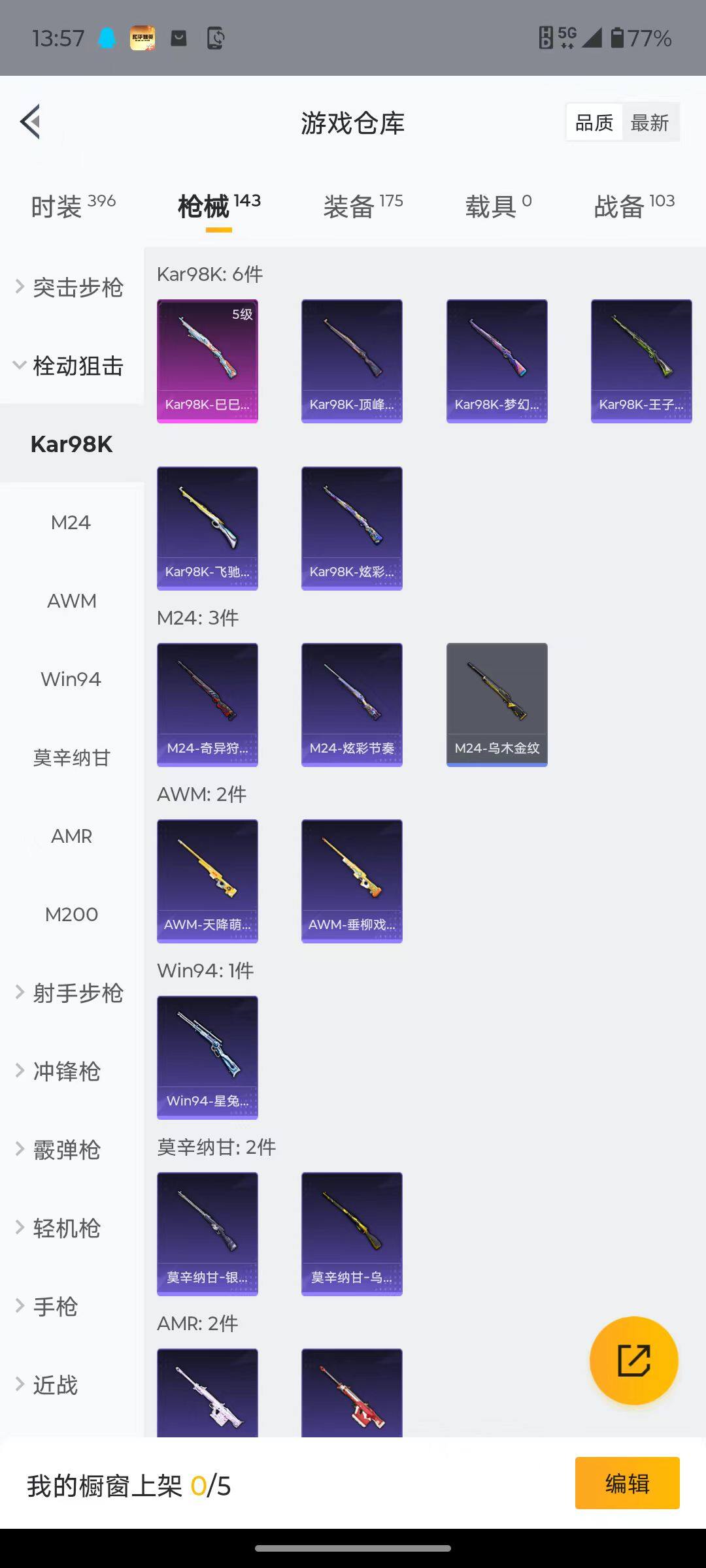Open the M24-乌木金纹 skin

coord(497,704)
